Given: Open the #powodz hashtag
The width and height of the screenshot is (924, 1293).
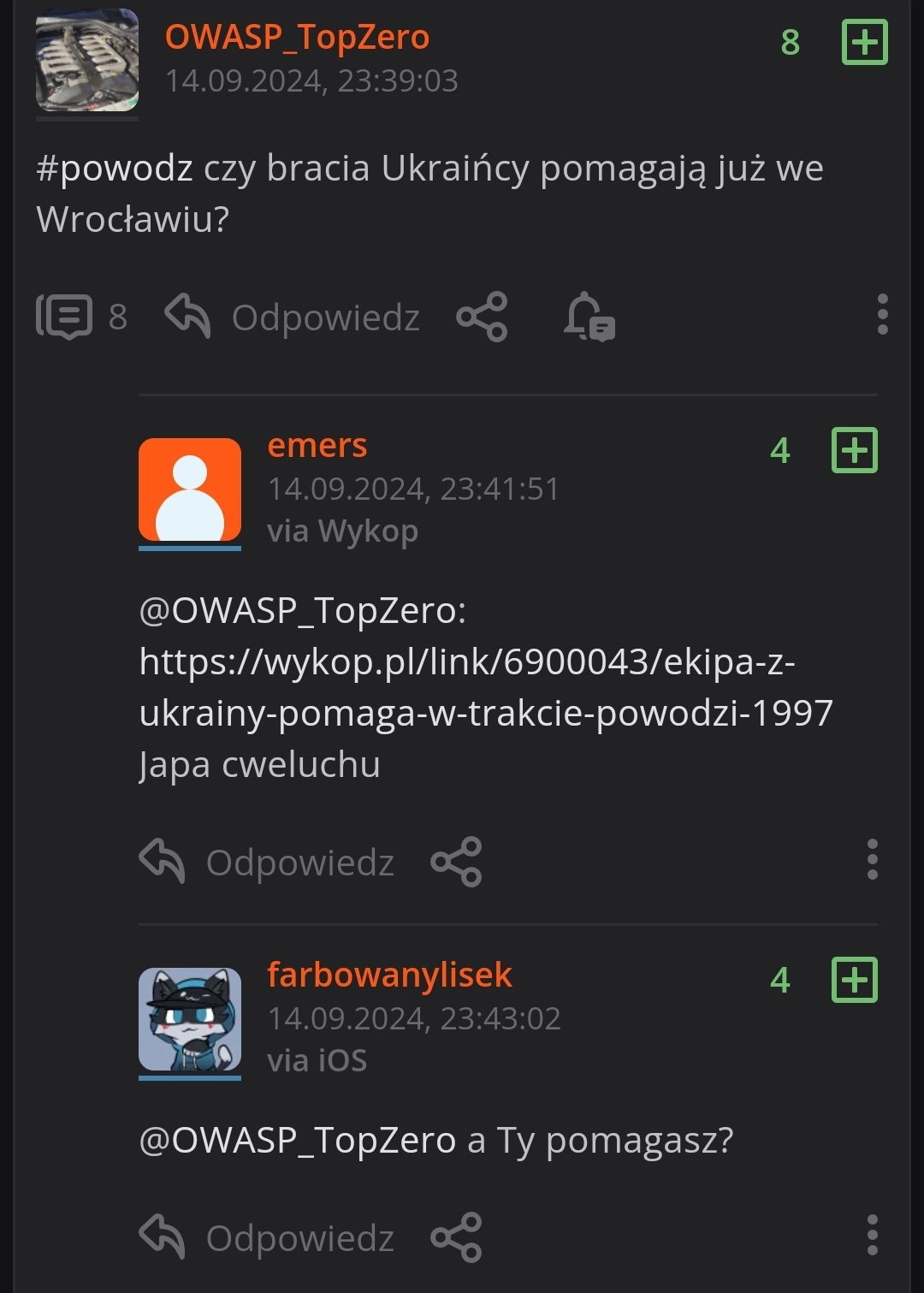Looking at the screenshot, I should (114, 168).
